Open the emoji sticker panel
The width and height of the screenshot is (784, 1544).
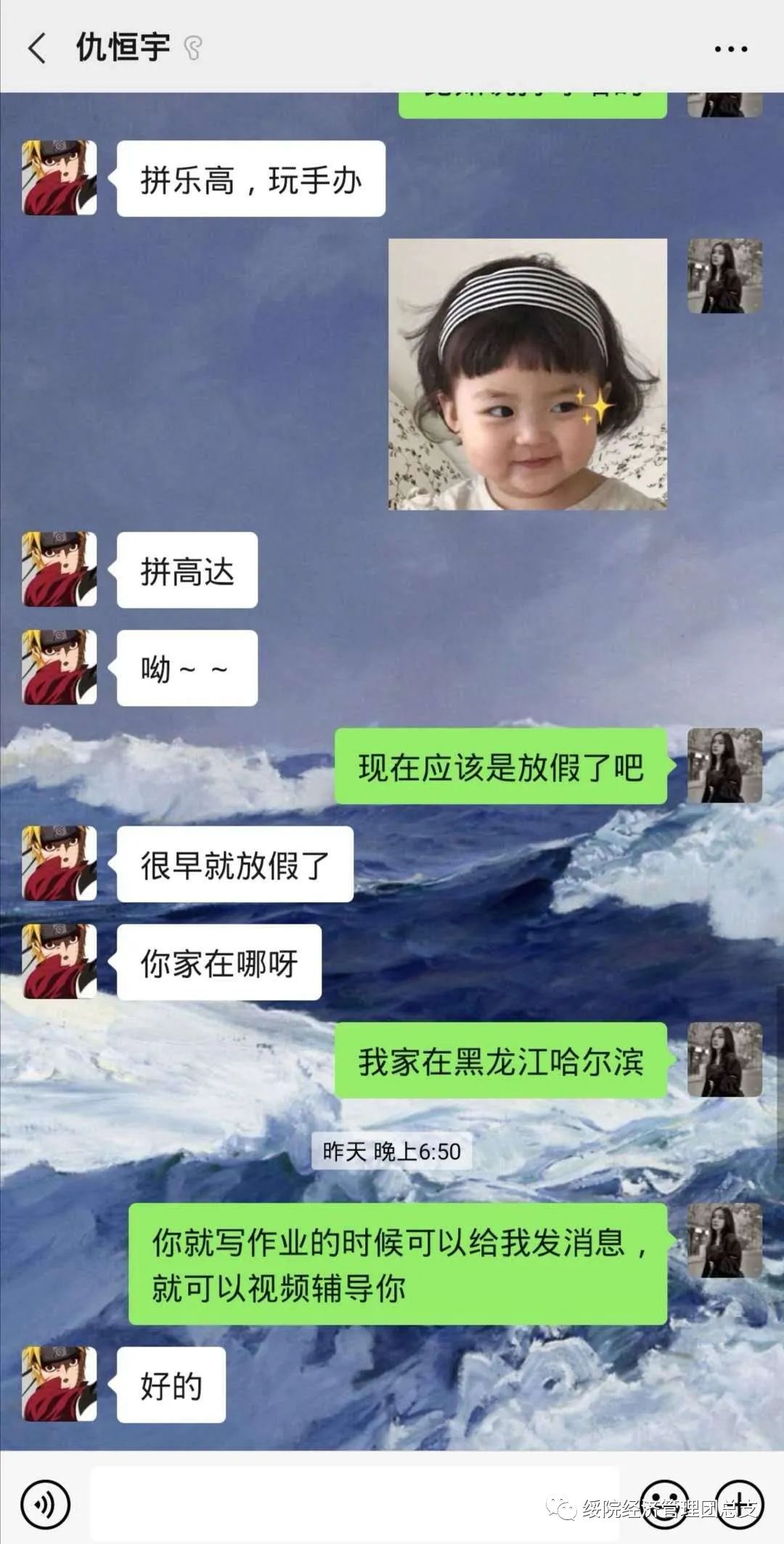point(664,1504)
